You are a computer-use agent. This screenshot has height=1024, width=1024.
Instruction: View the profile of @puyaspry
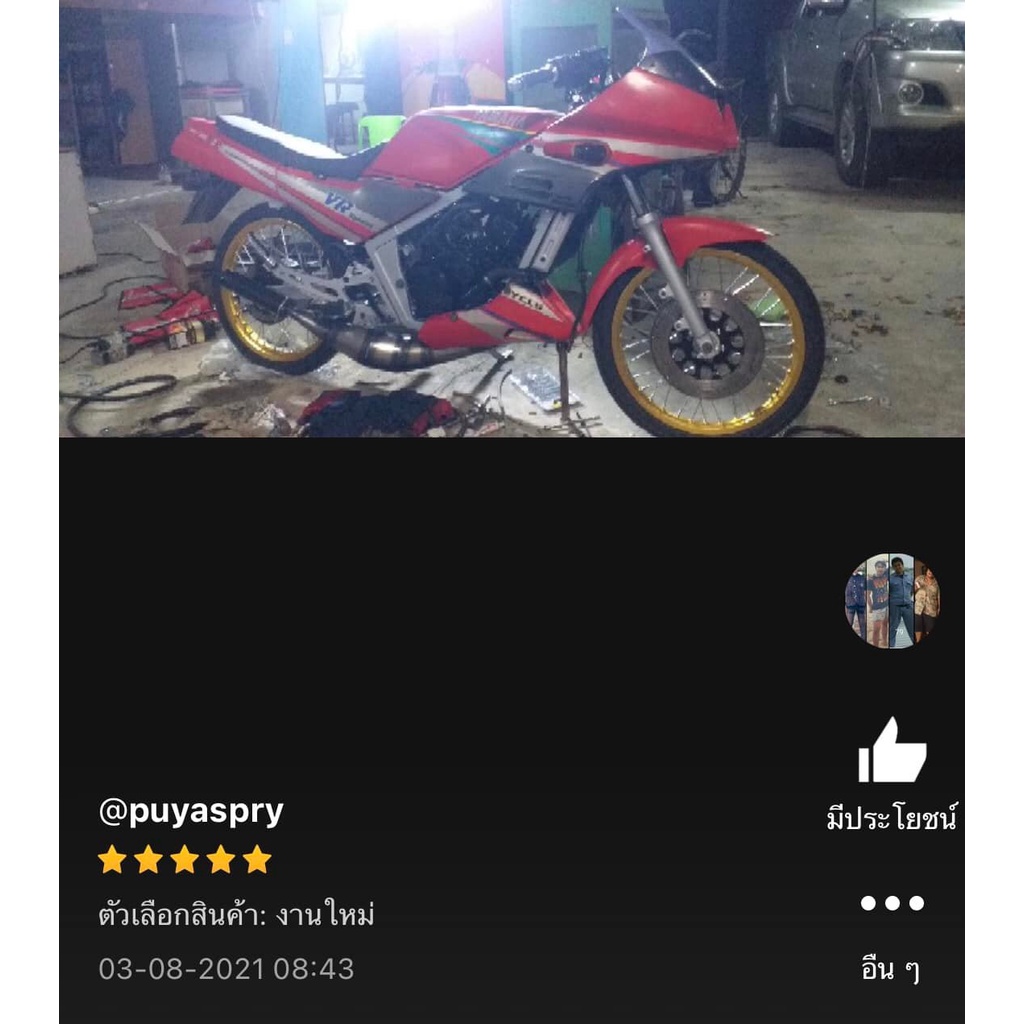(191, 811)
